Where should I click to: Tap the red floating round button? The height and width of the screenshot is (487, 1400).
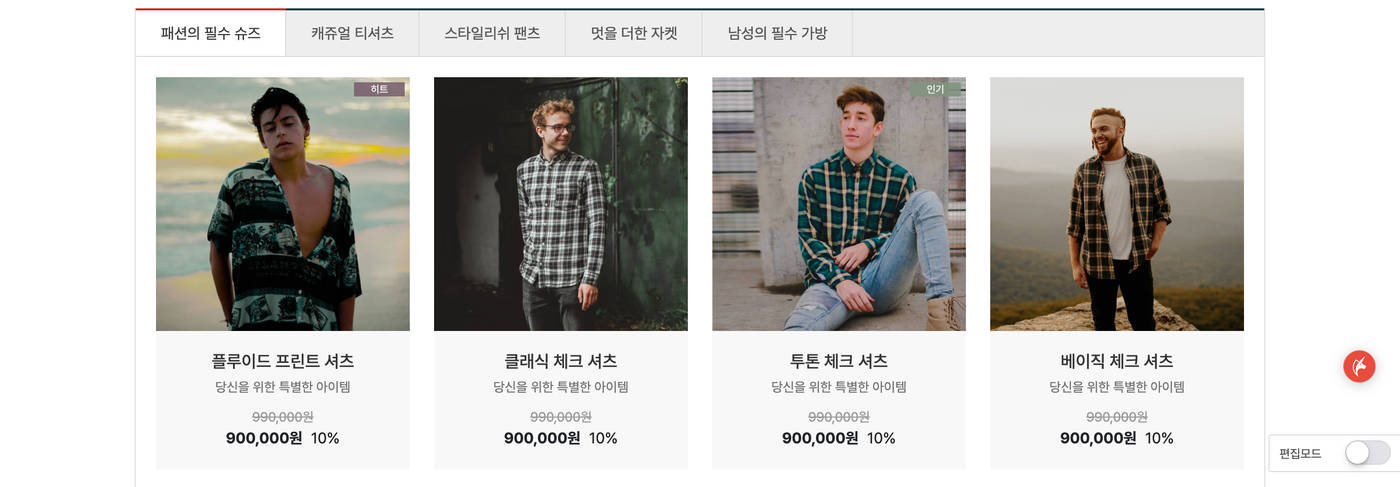[1358, 366]
